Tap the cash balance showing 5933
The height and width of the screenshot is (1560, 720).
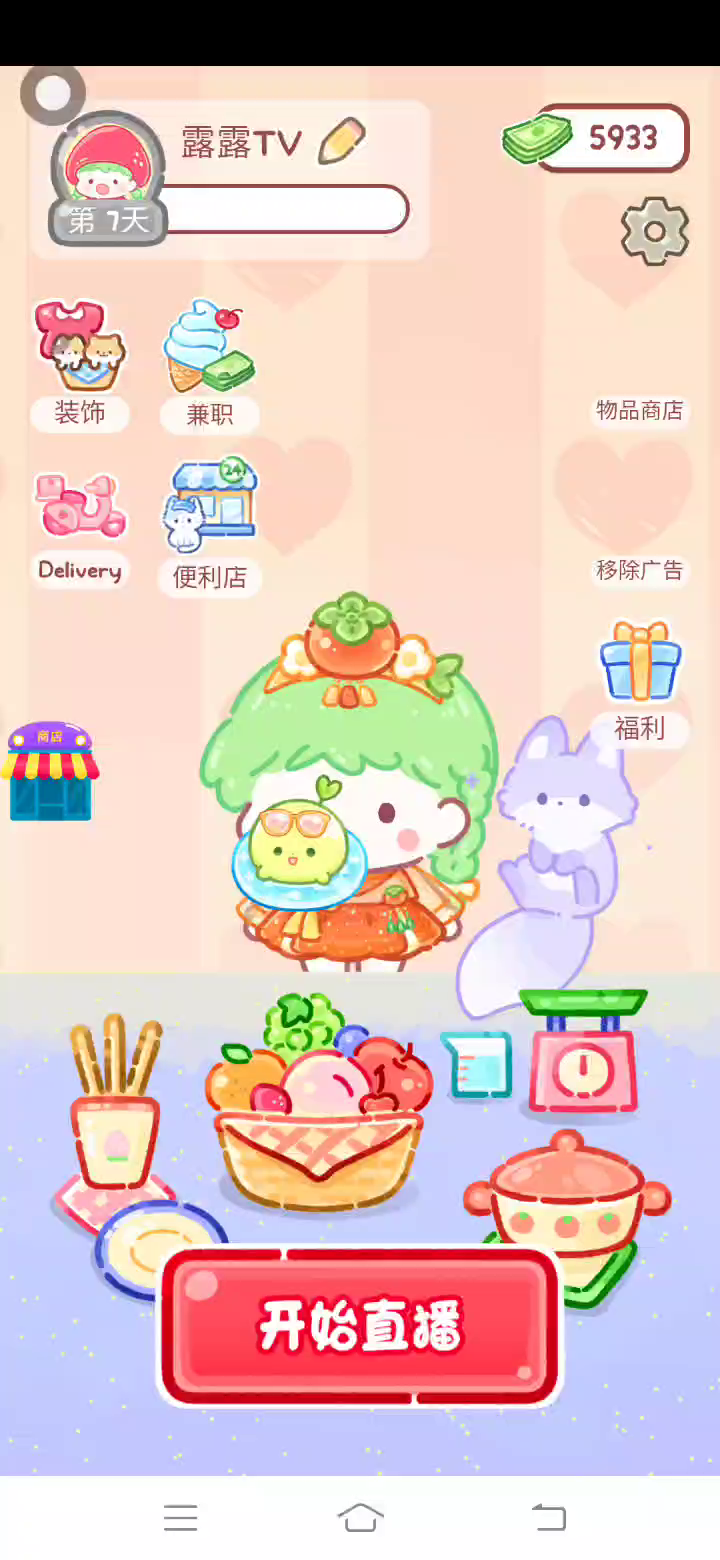pyautogui.click(x=610, y=138)
